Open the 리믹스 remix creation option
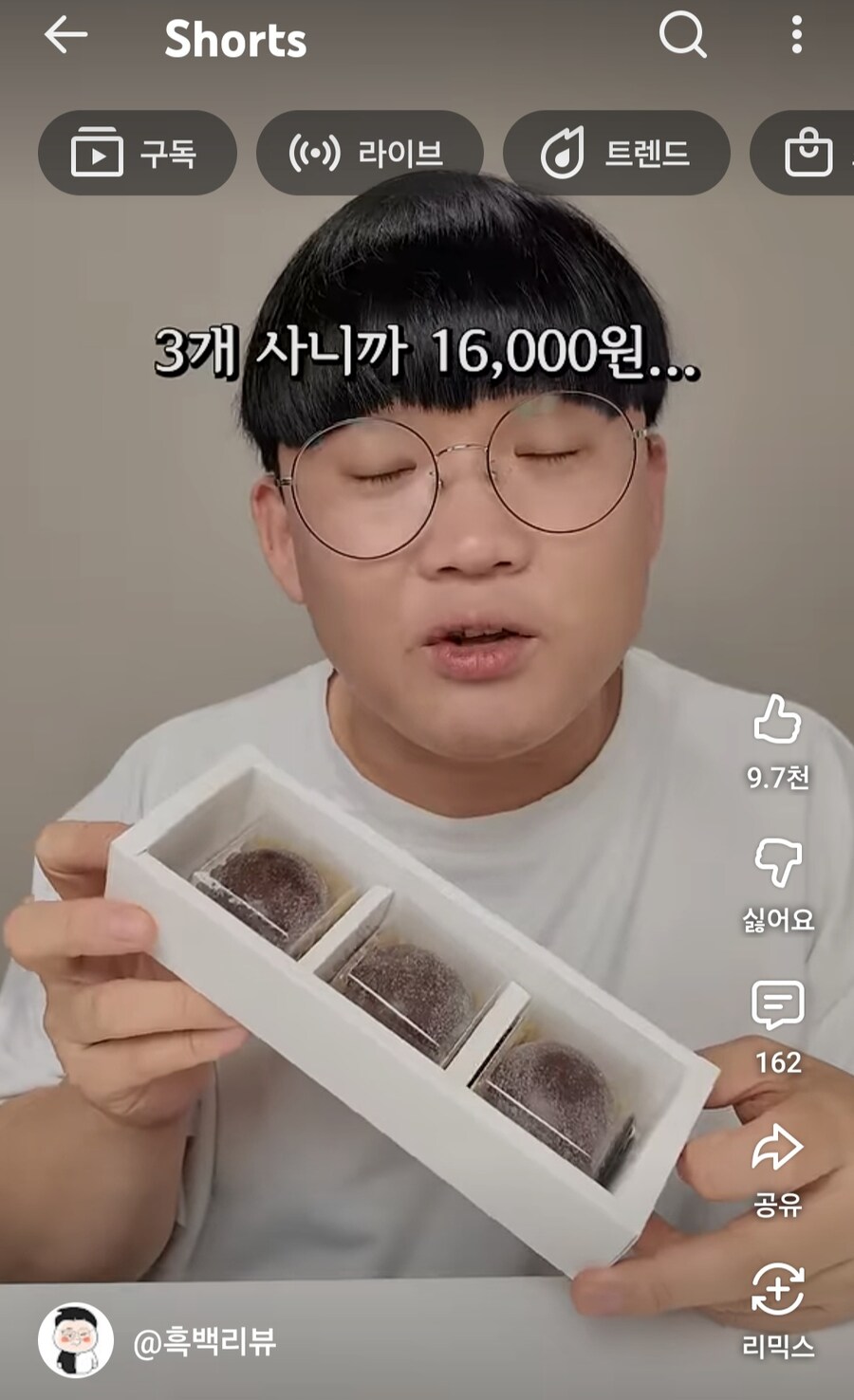 778,1292
